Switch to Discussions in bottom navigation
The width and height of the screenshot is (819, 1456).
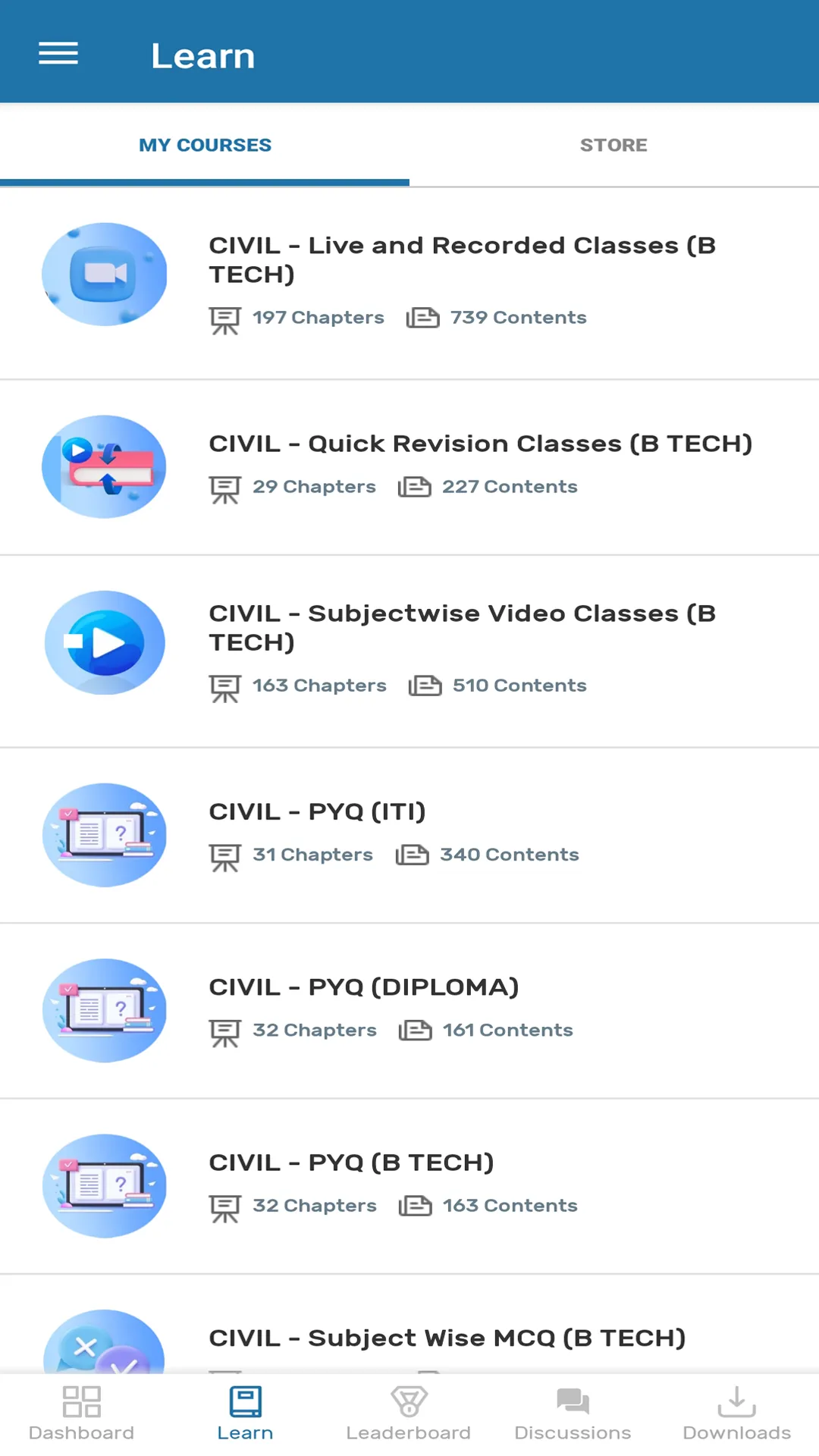(x=573, y=1414)
